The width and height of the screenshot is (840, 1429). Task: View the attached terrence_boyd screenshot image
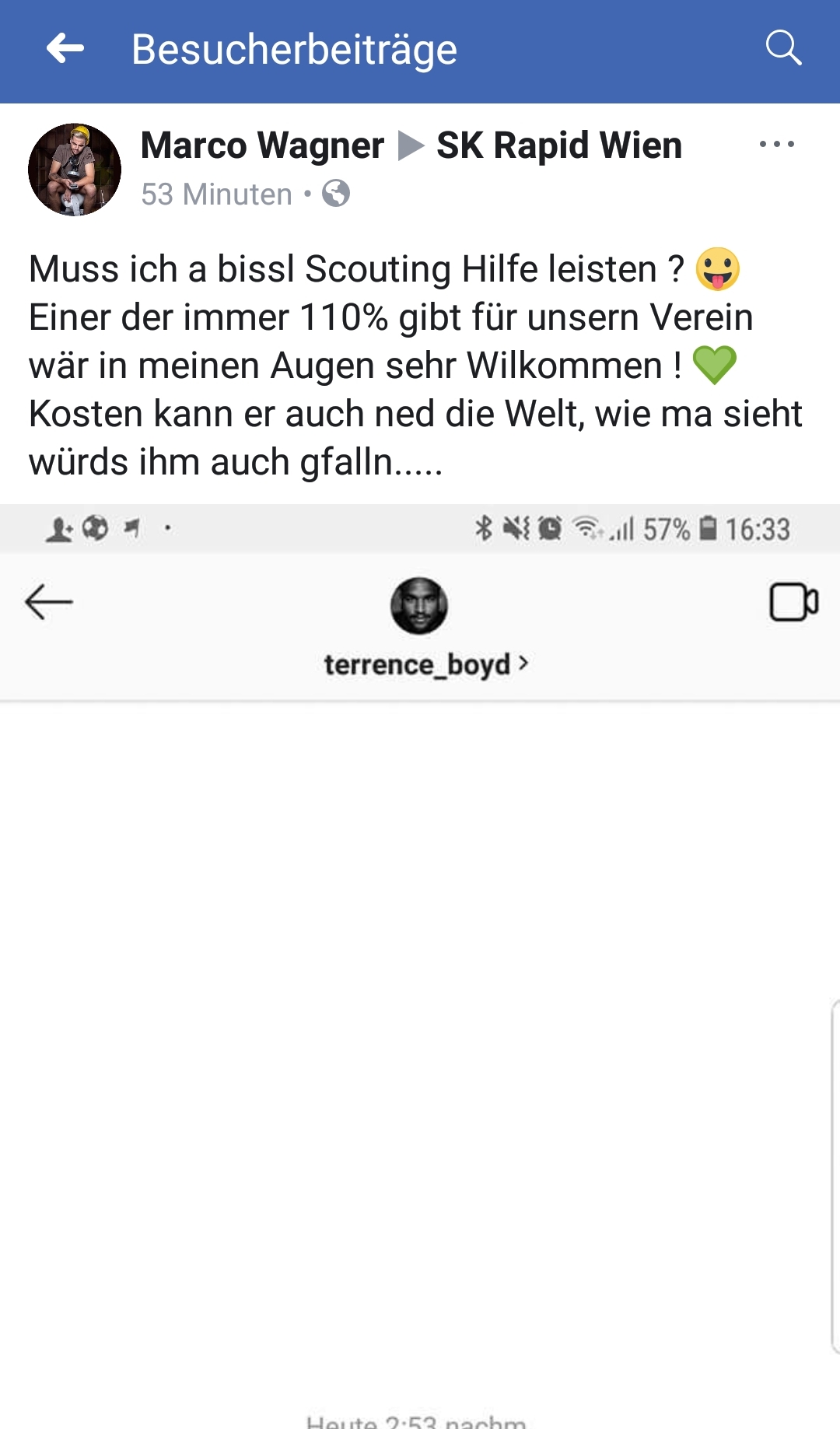tap(420, 966)
